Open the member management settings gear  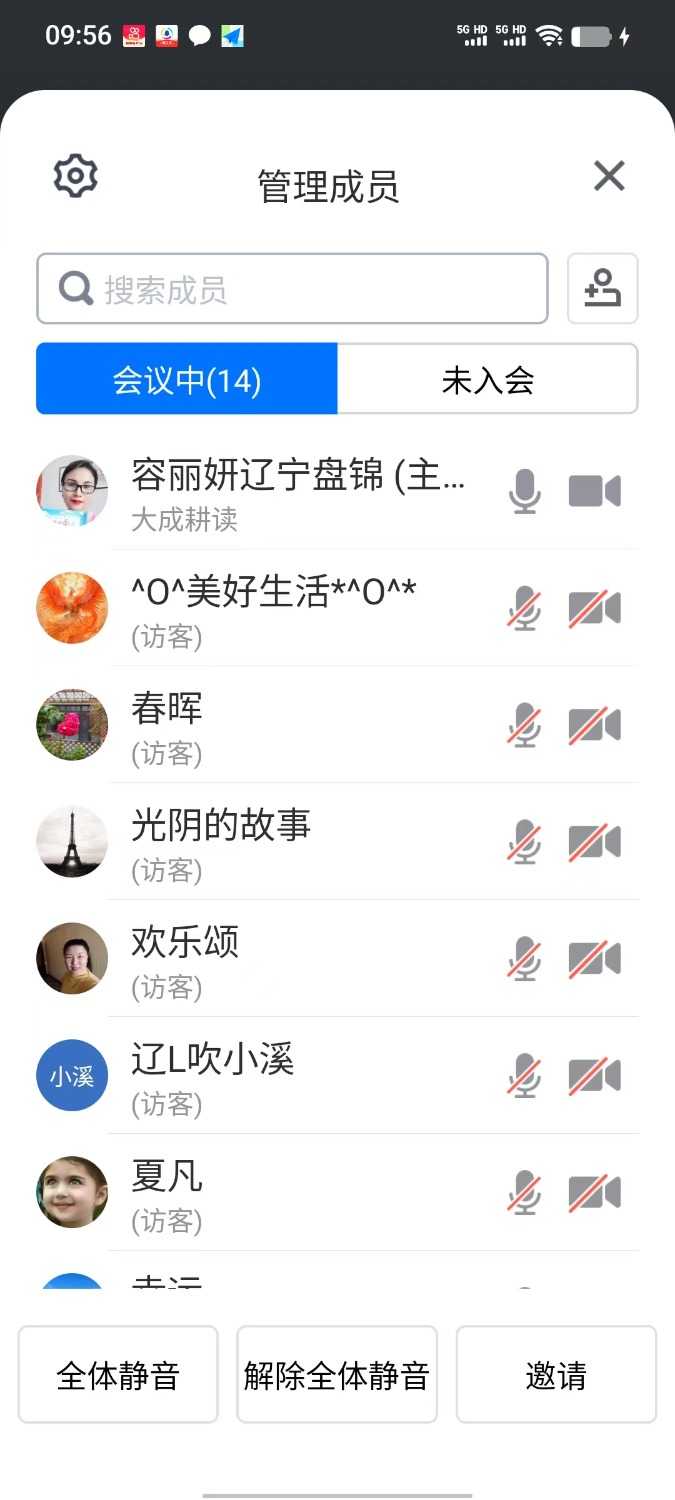75,177
